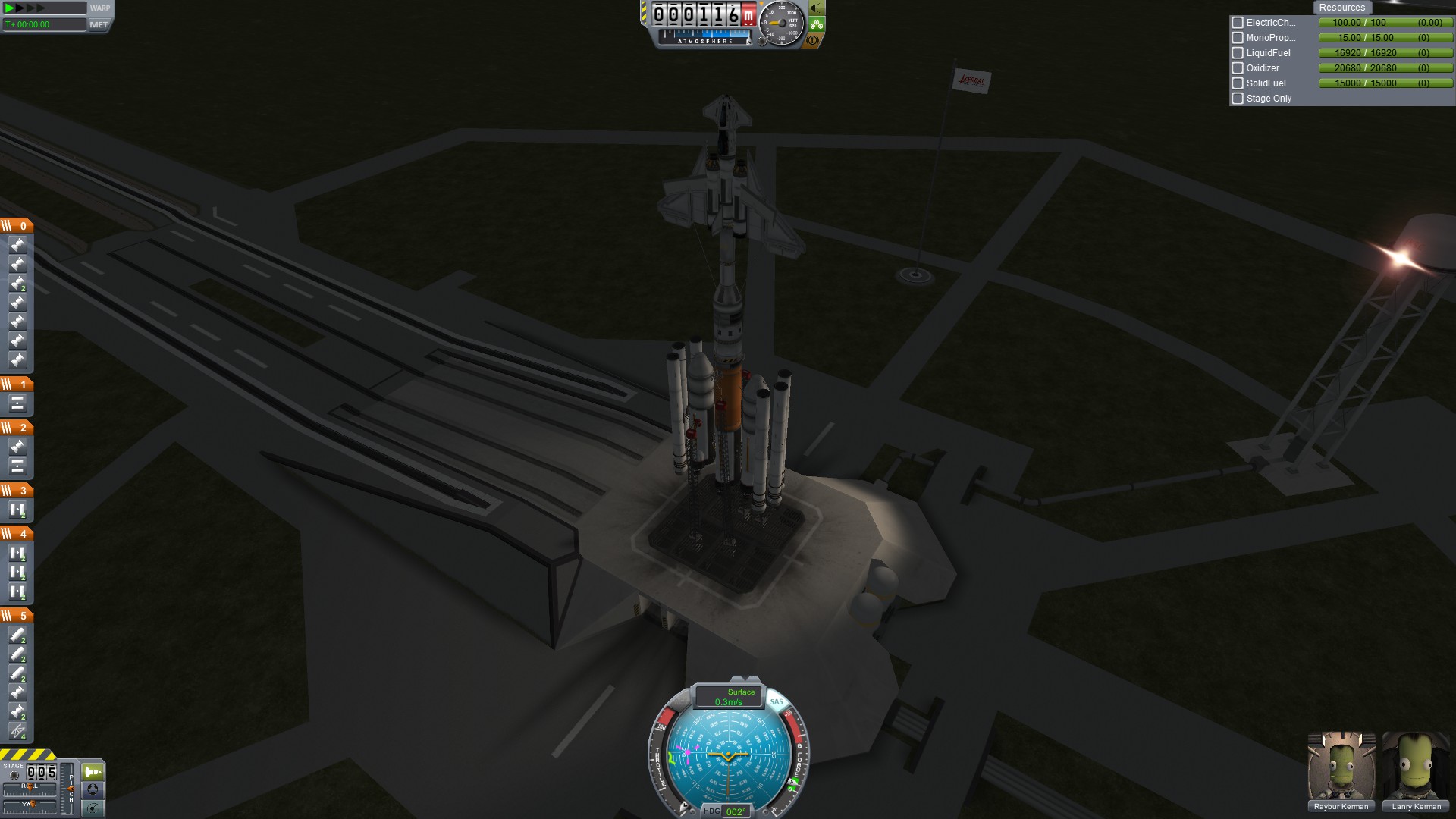Enable the SolidFuel checkbox

pyautogui.click(x=1238, y=83)
